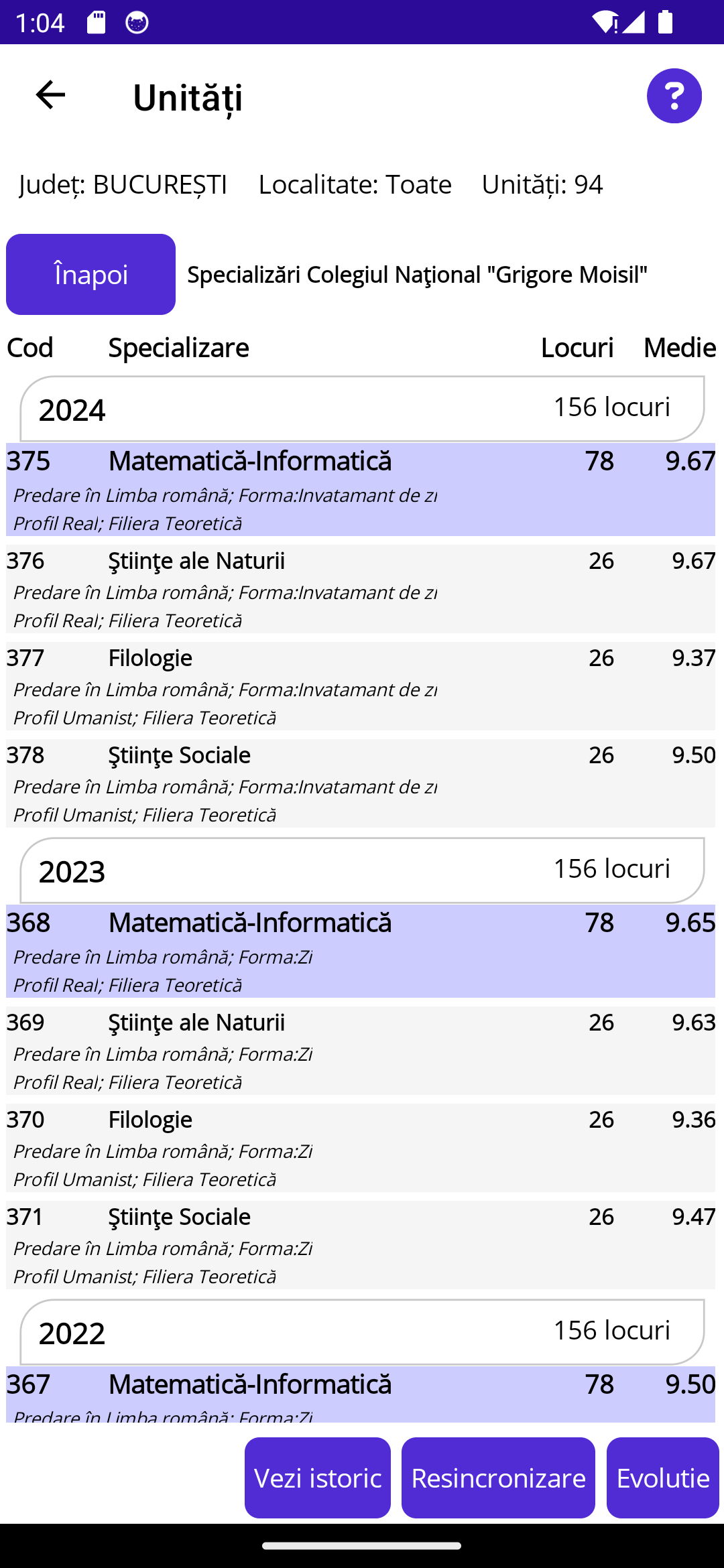Go back using the top arrow
Viewport: 724px width, 1568px height.
[50, 95]
